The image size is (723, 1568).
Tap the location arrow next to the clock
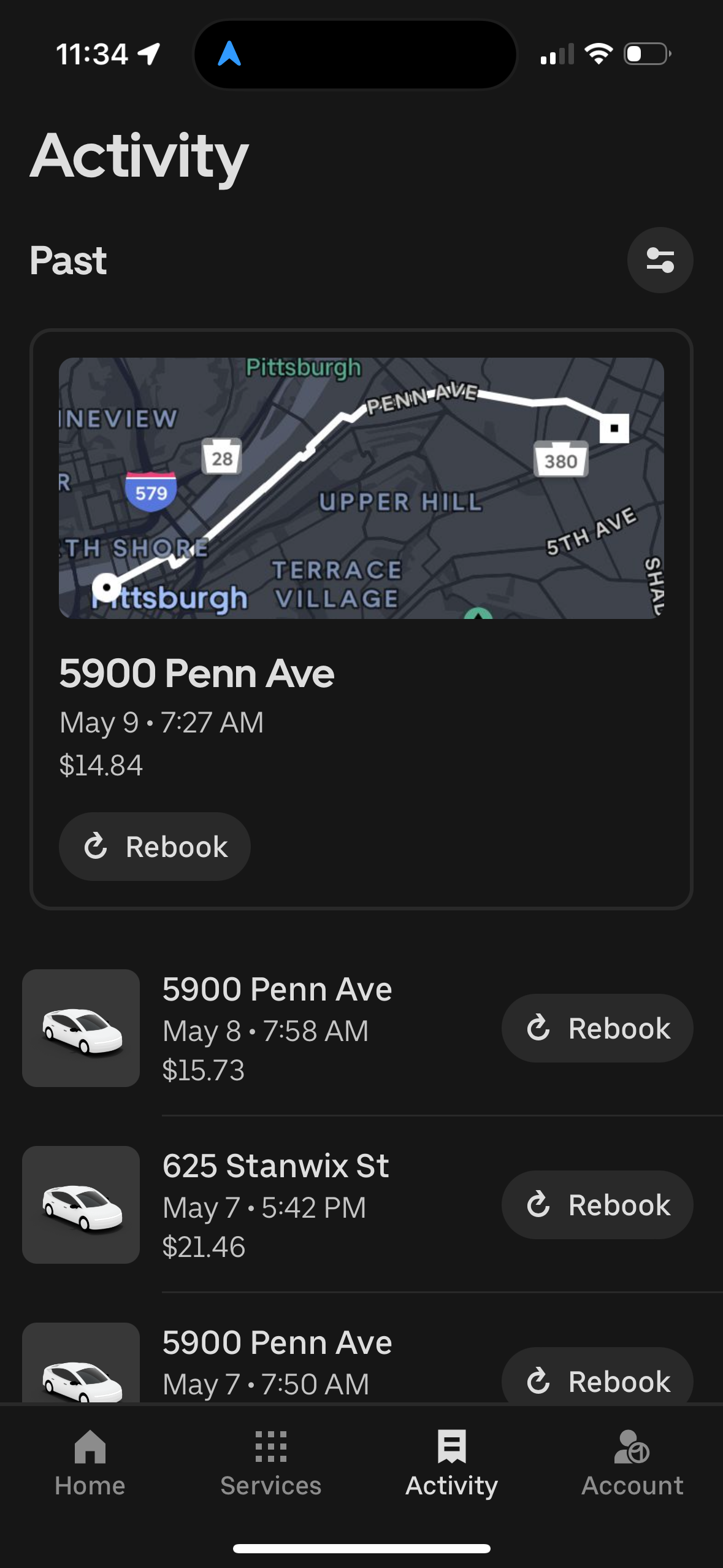click(x=148, y=55)
